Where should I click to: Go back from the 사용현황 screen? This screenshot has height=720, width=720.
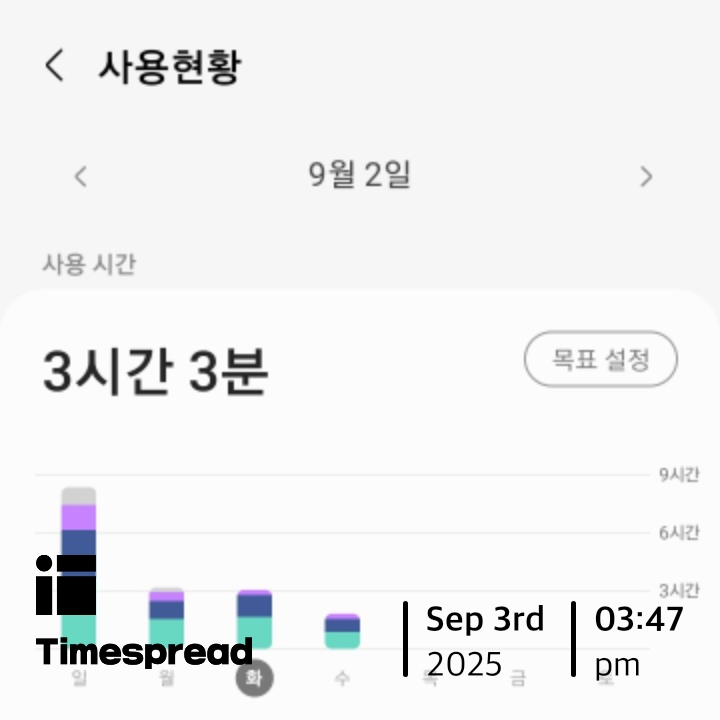coord(55,66)
